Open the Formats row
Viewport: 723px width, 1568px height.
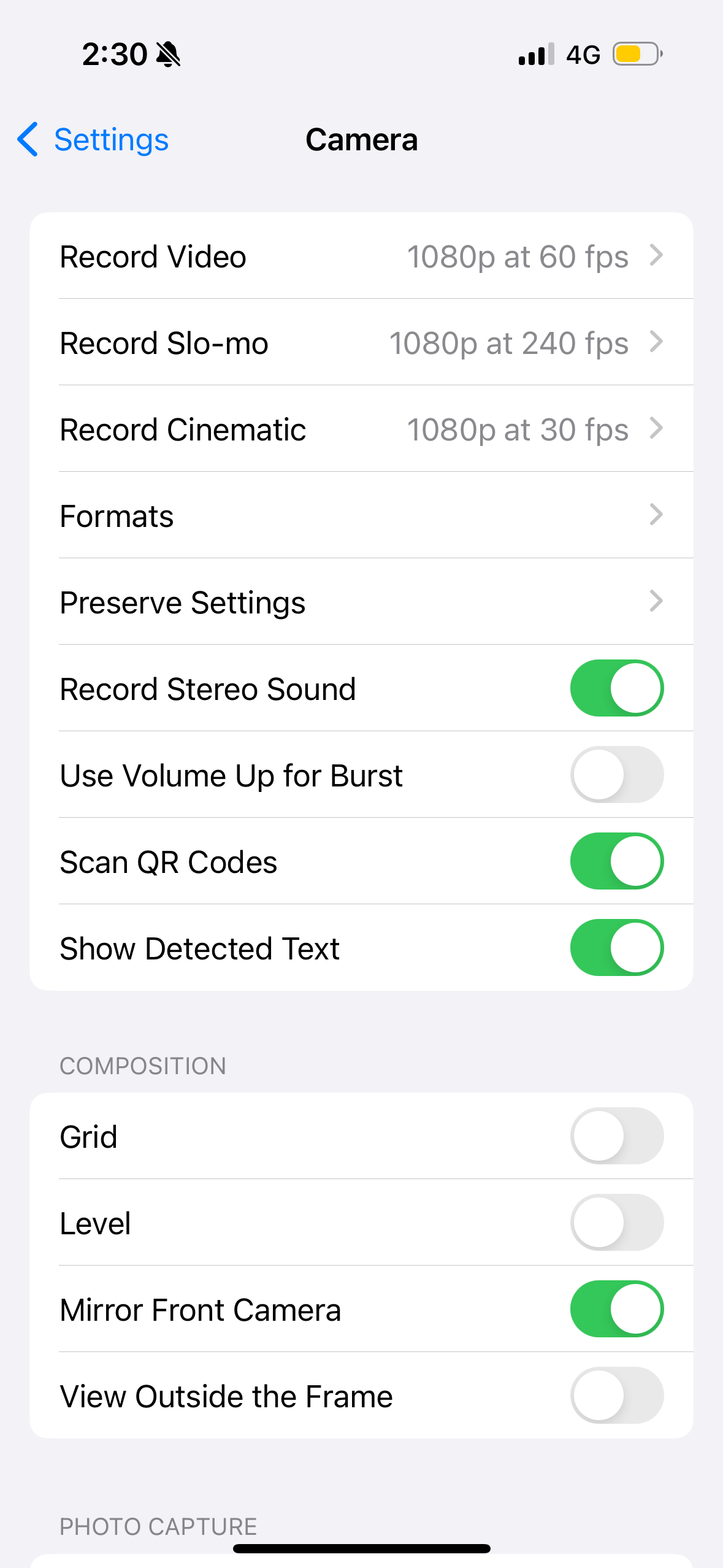361,515
